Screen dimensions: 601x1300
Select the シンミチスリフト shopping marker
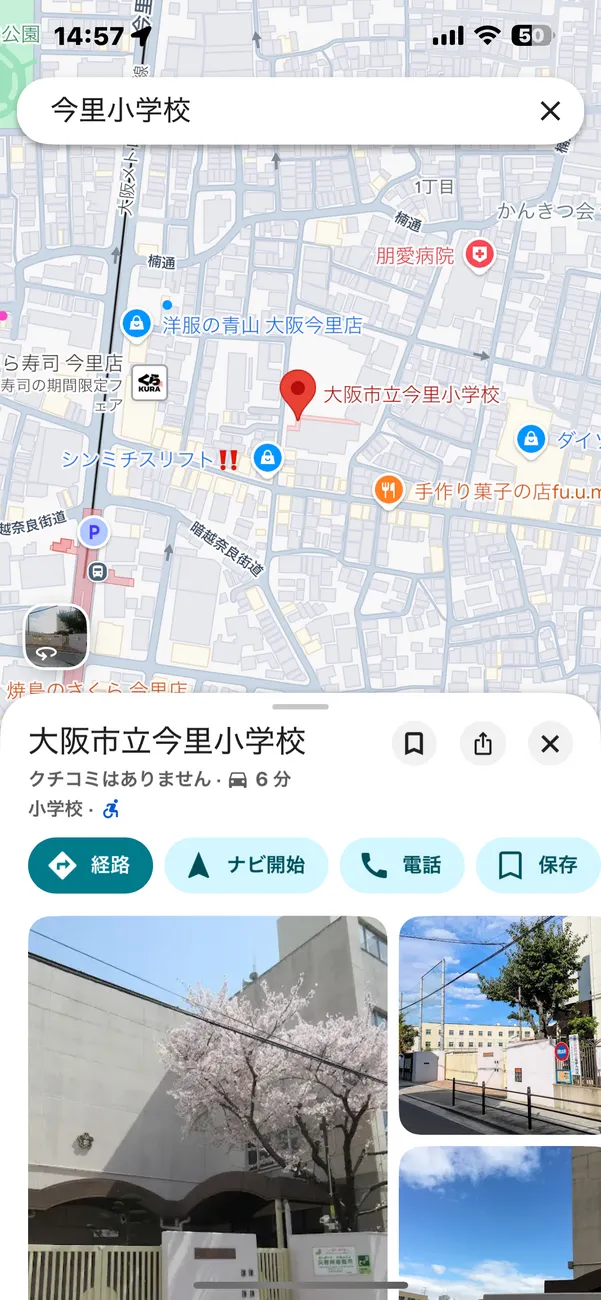tap(267, 458)
